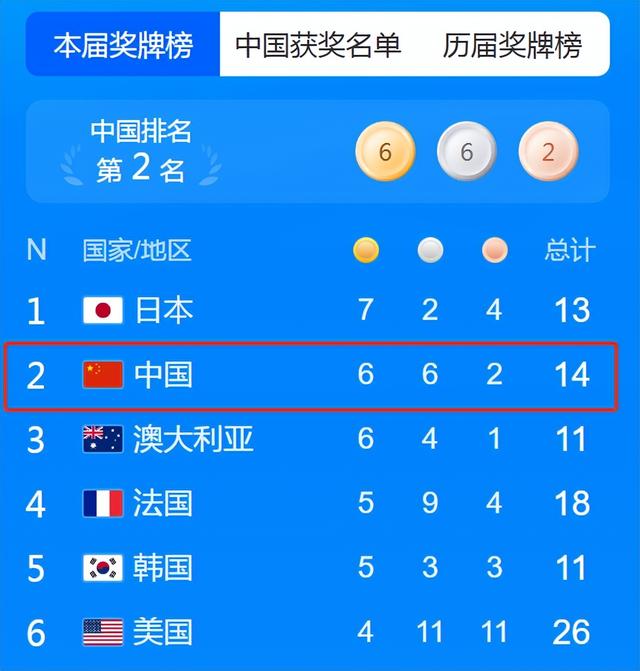Open the 美国 medal row
Viewport: 640px width, 671px height.
point(318,632)
